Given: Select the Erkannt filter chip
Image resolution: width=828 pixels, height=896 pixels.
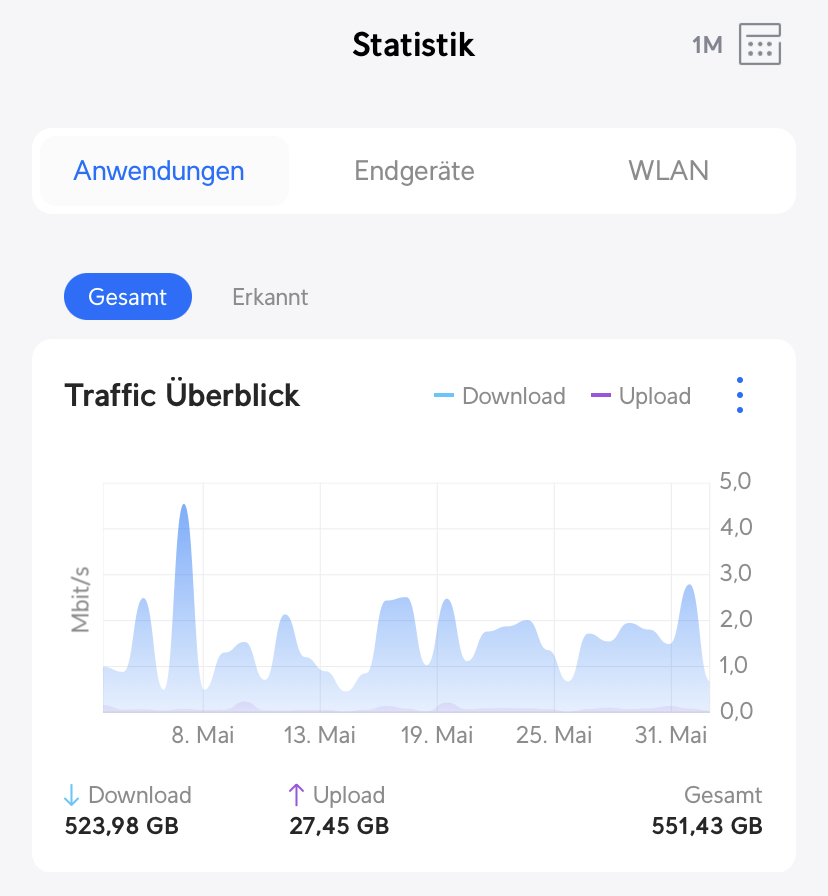Looking at the screenshot, I should 270,297.
